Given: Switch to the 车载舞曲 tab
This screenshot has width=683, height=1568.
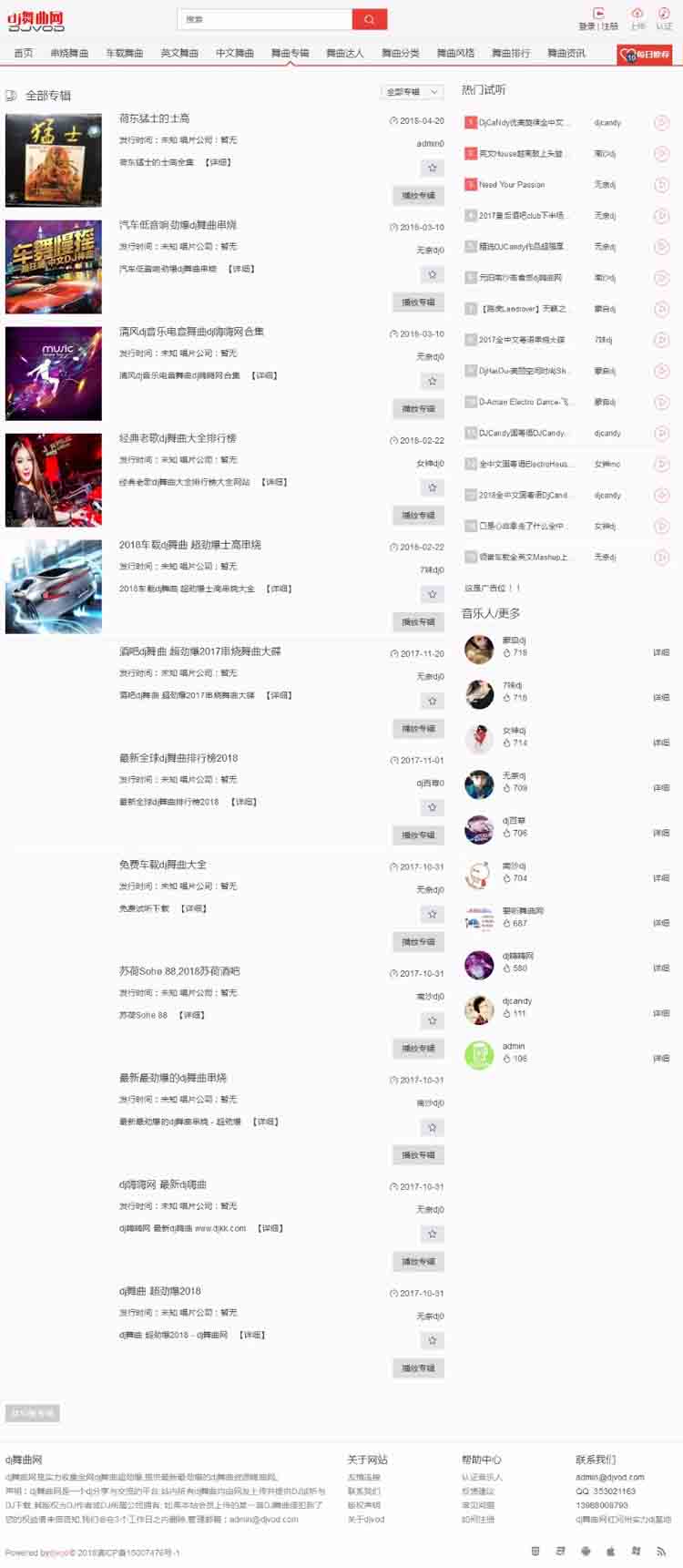Looking at the screenshot, I should point(124,54).
